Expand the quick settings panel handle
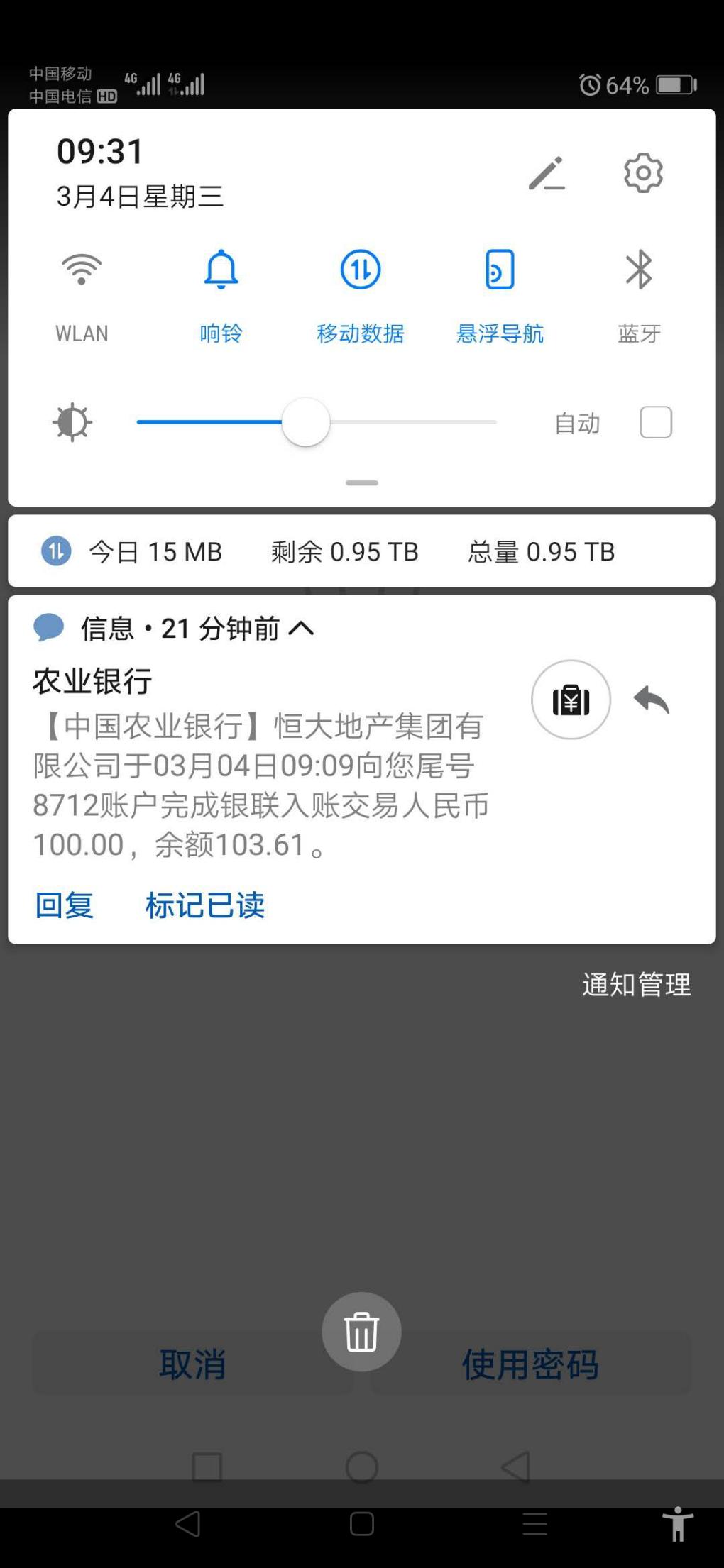Image resolution: width=724 pixels, height=1568 pixels. pyautogui.click(x=362, y=483)
